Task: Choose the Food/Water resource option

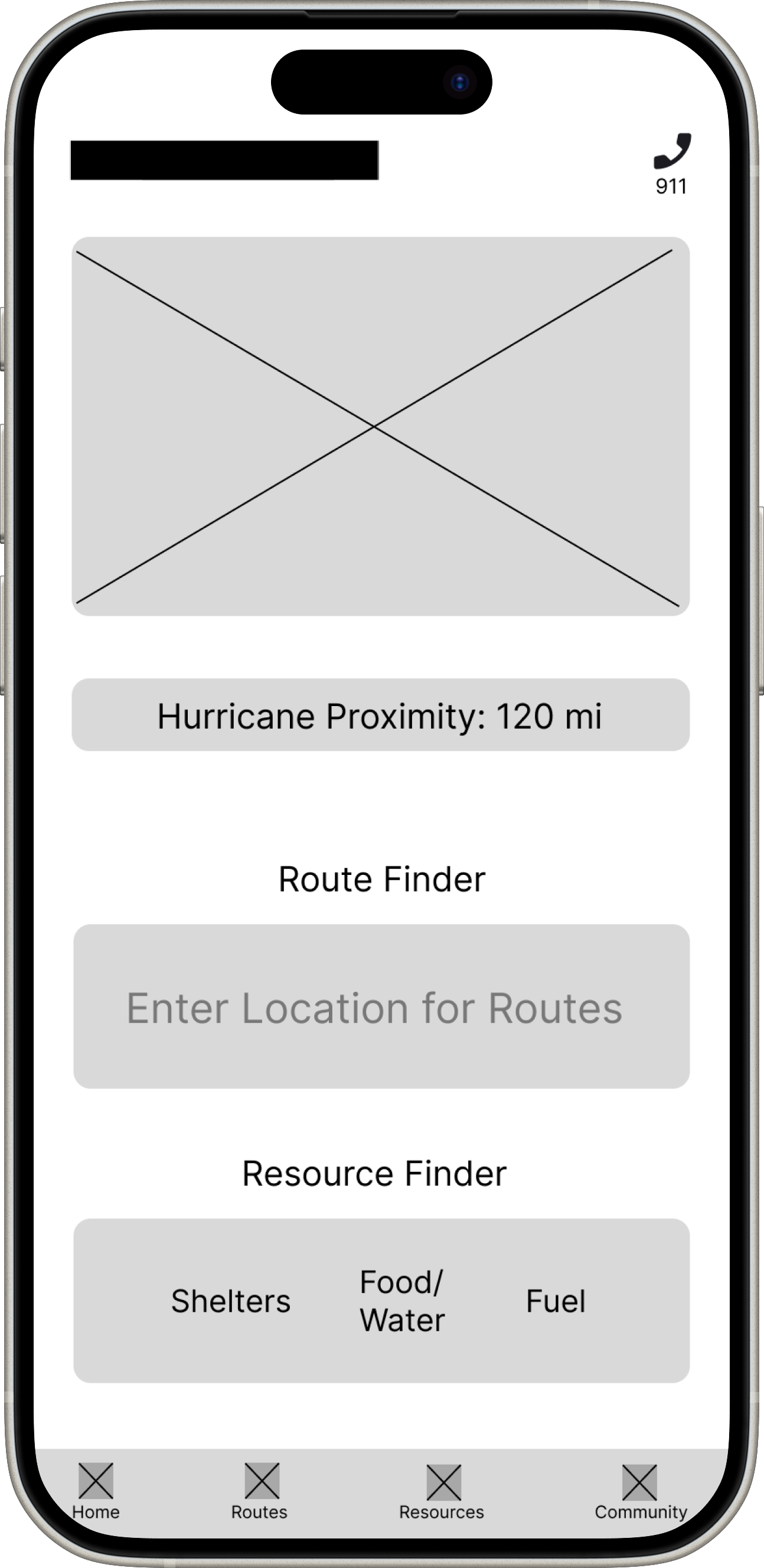Action: [402, 1301]
